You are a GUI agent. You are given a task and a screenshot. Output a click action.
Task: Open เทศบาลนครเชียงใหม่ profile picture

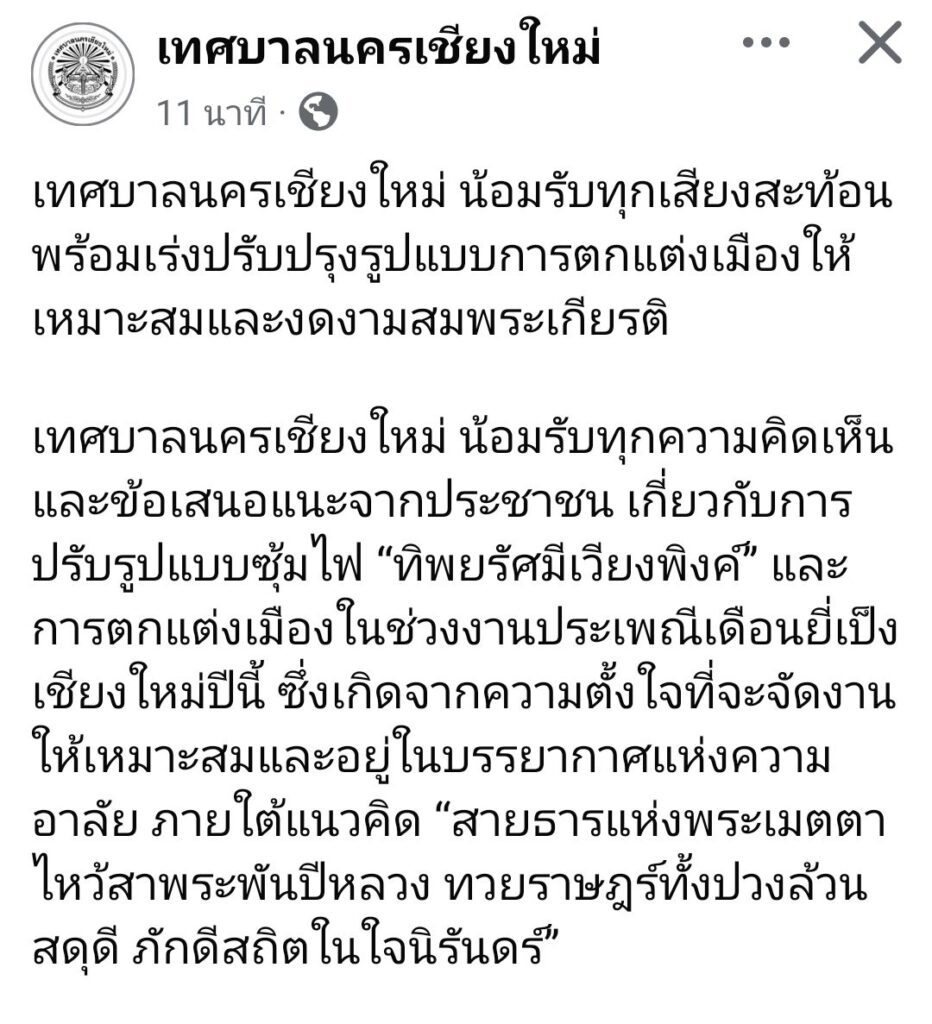point(82,74)
